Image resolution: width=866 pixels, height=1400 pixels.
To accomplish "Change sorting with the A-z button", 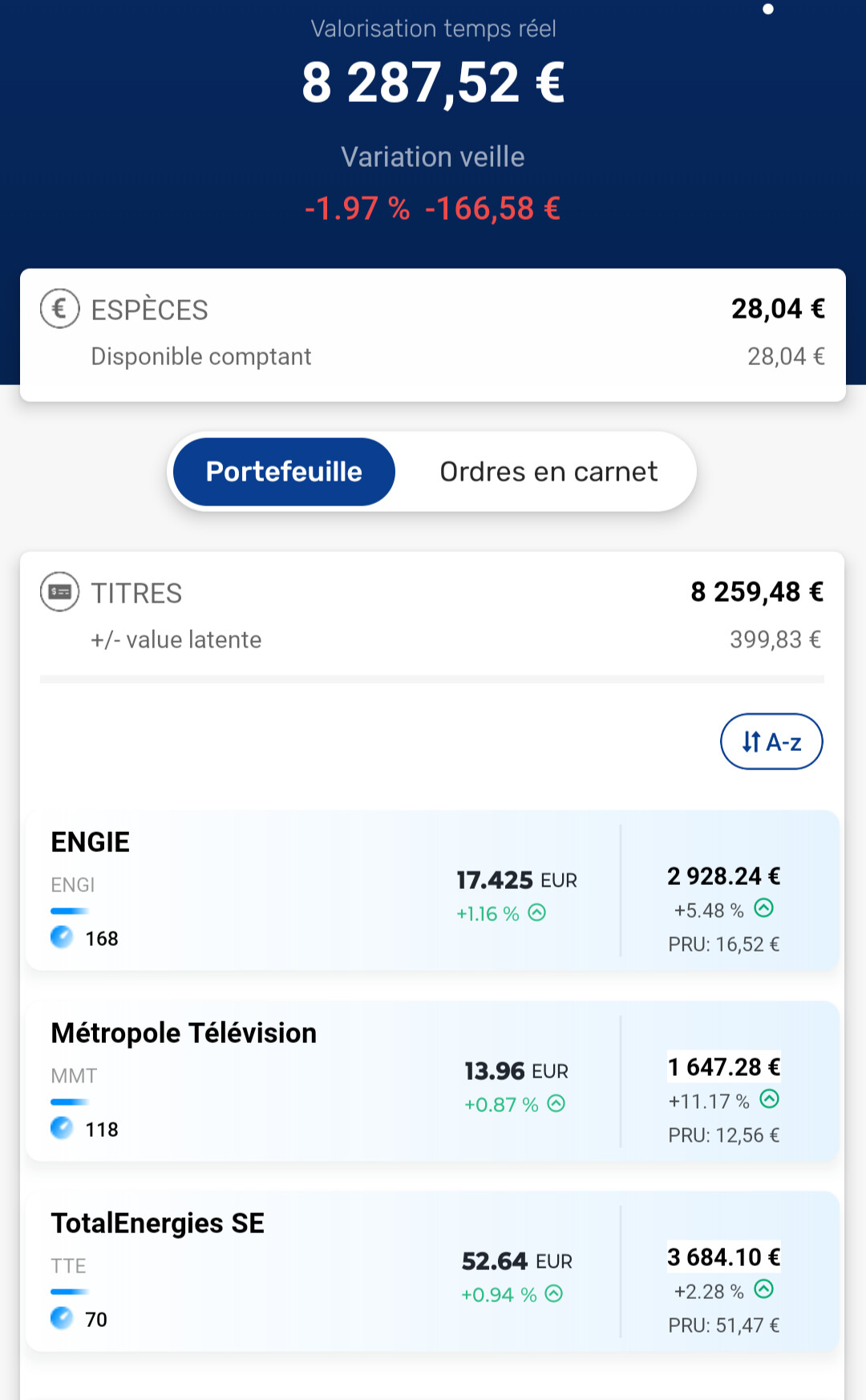I will click(771, 741).
